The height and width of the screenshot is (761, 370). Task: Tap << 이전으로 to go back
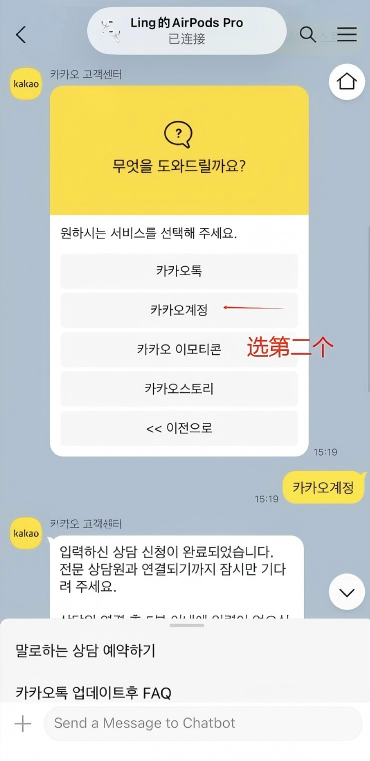coord(179,428)
